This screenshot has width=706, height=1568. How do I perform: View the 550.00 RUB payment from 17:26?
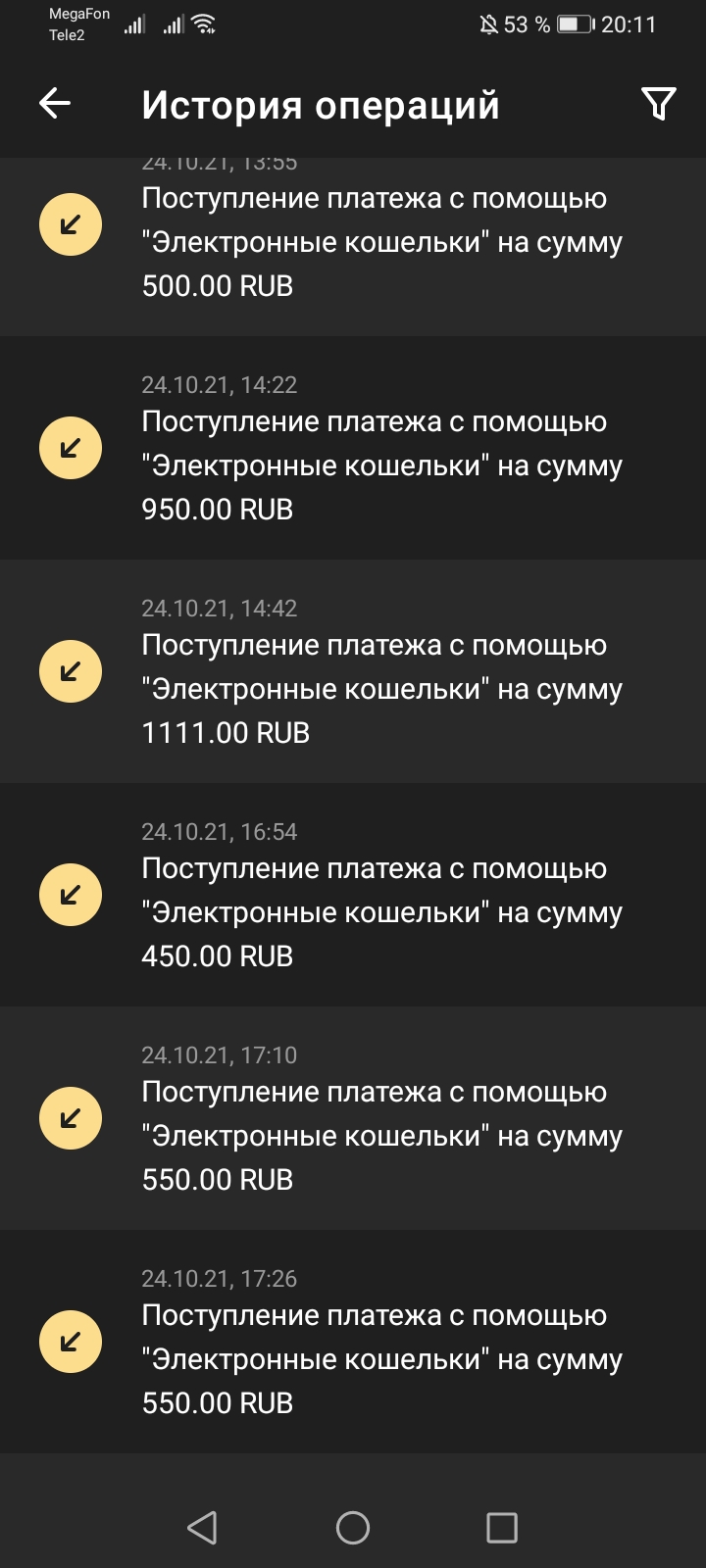coord(353,1342)
